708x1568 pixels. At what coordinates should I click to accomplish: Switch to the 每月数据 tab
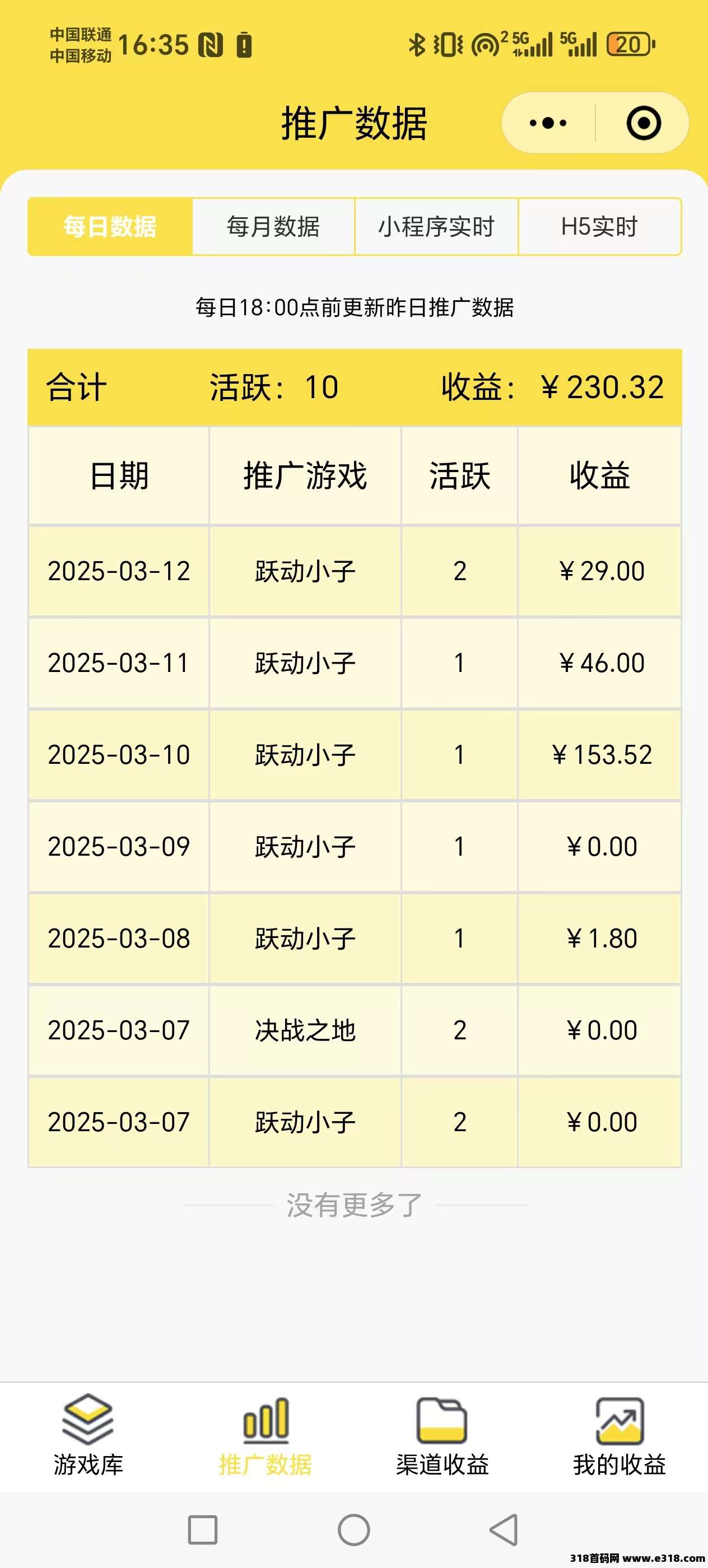[273, 226]
